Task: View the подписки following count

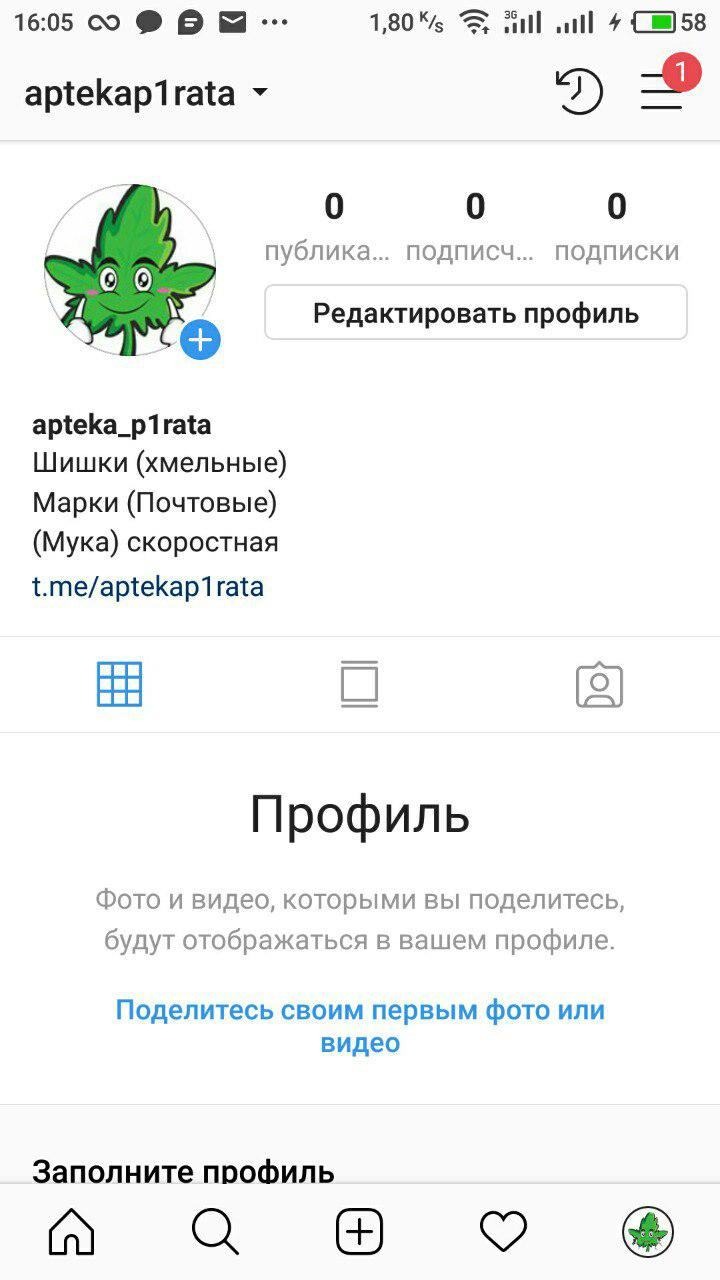Action: click(x=616, y=226)
